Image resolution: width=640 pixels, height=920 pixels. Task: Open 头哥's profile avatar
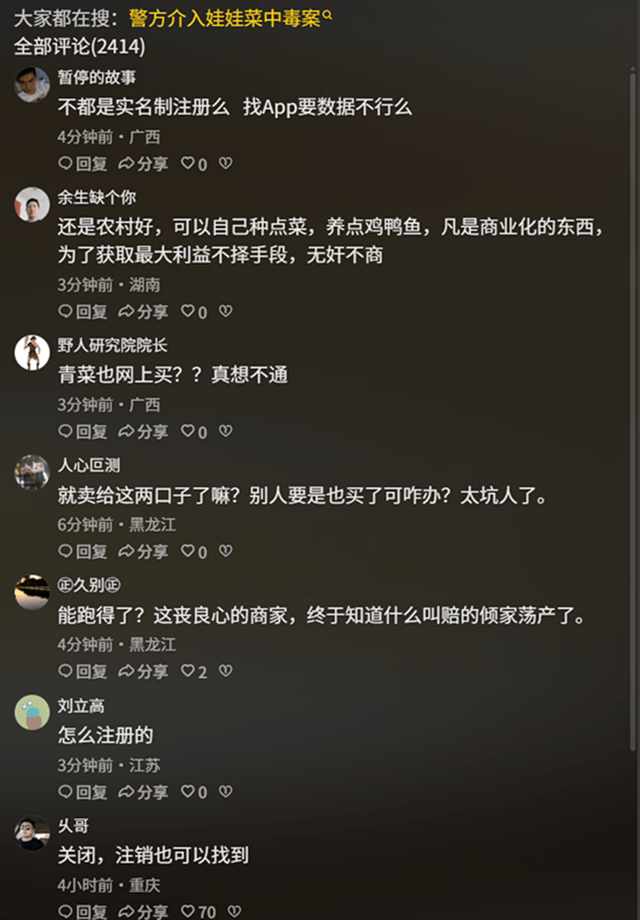click(x=32, y=833)
